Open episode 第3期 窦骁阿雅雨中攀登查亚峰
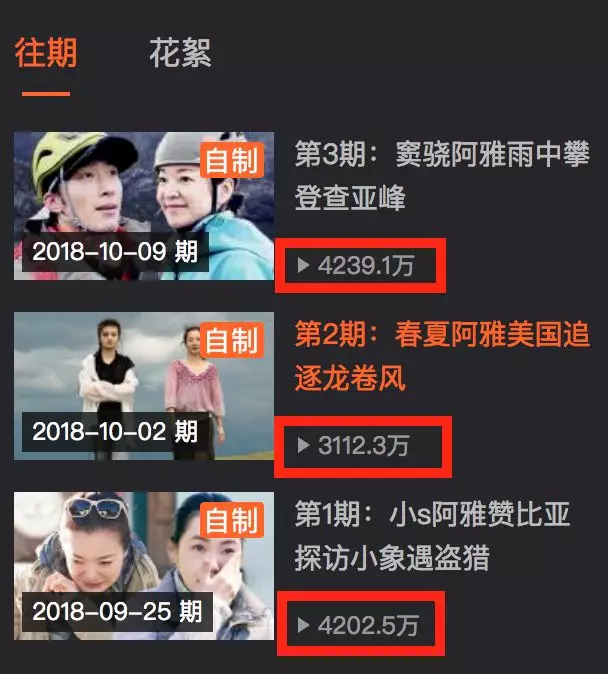The width and height of the screenshot is (608, 674). [x=441, y=175]
